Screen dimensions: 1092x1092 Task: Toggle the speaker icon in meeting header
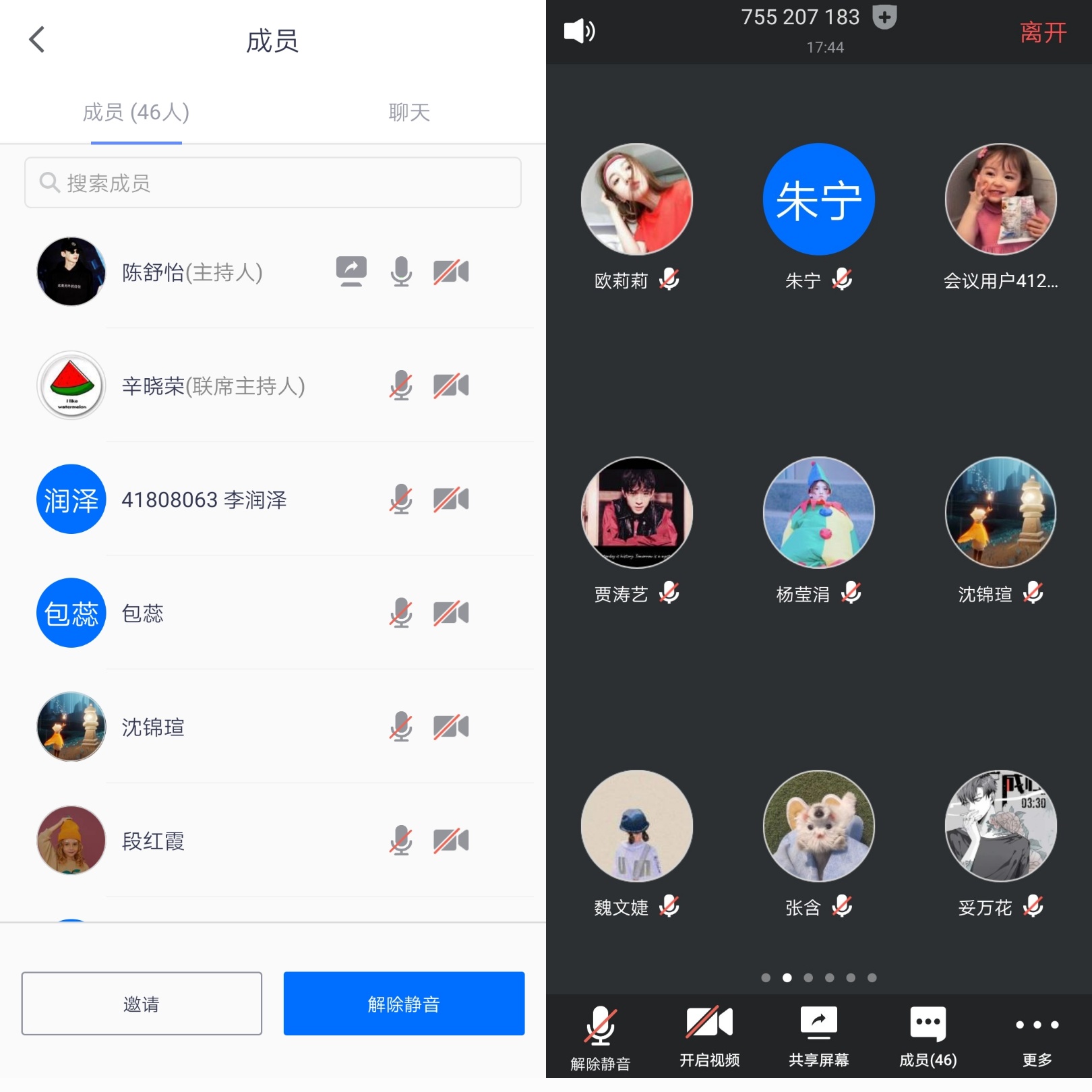click(x=579, y=32)
